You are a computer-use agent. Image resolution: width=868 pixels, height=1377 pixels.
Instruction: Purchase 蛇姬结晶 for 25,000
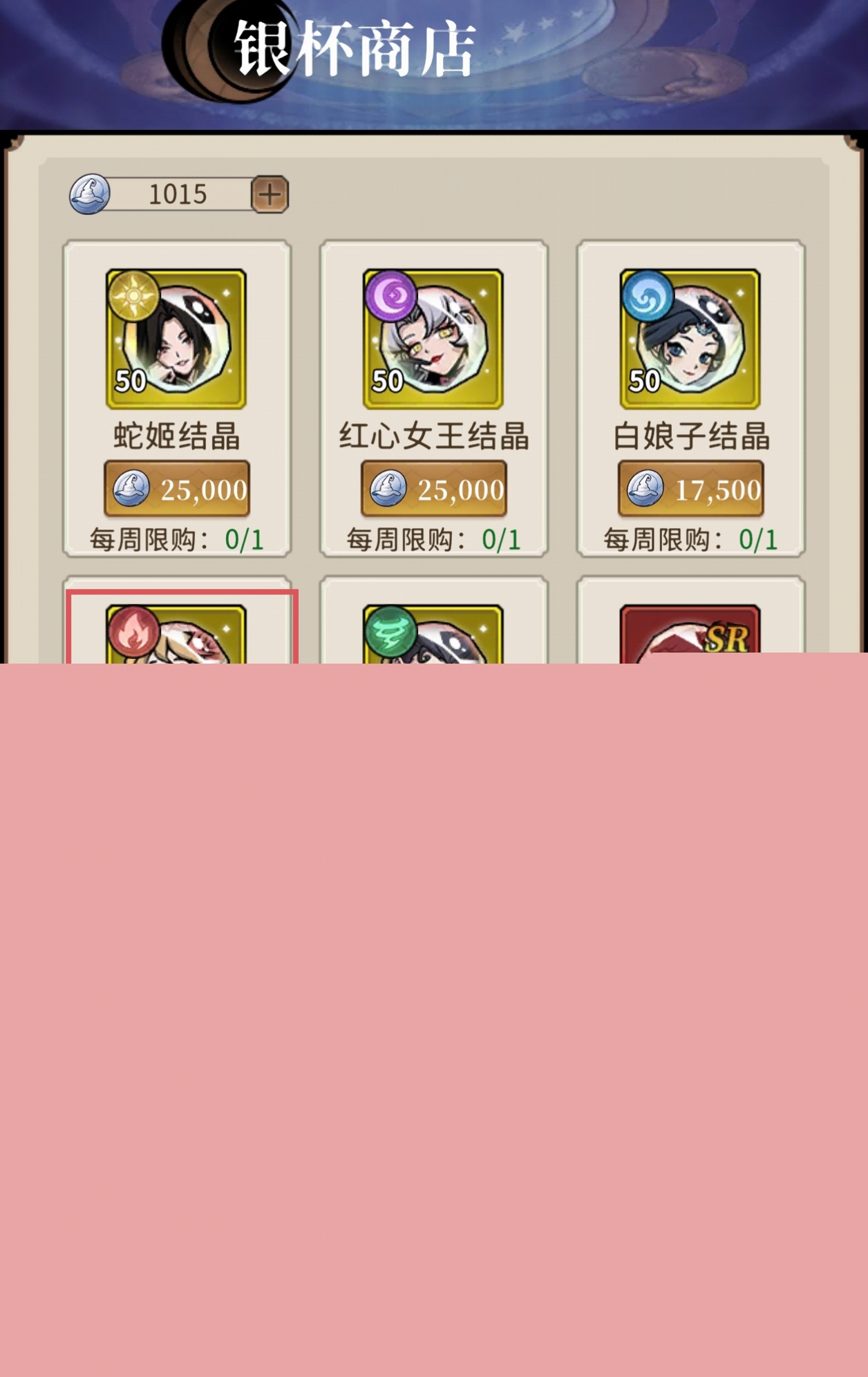point(176,491)
